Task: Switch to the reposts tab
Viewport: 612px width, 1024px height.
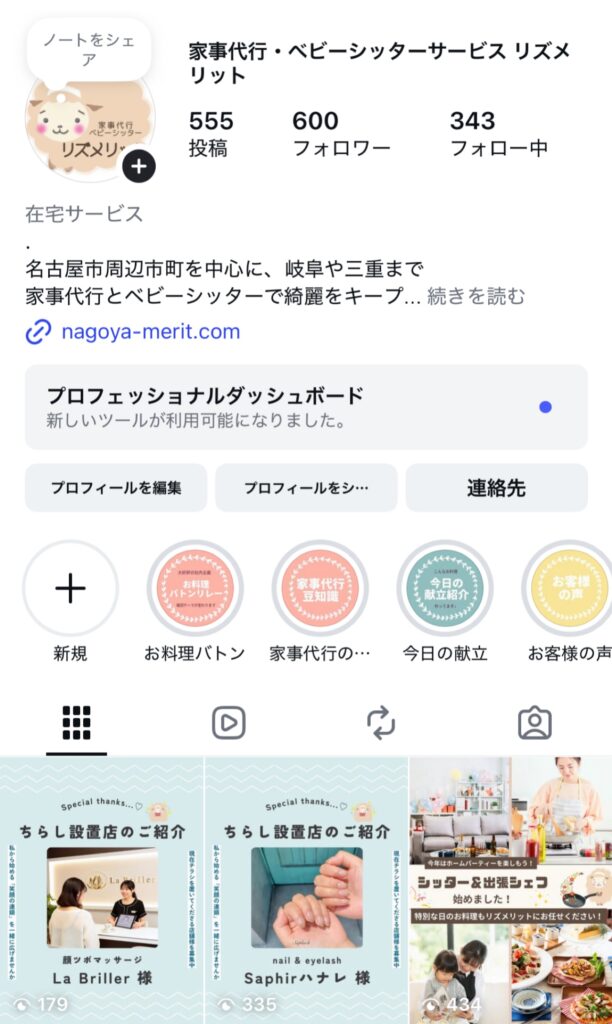Action: click(x=381, y=722)
